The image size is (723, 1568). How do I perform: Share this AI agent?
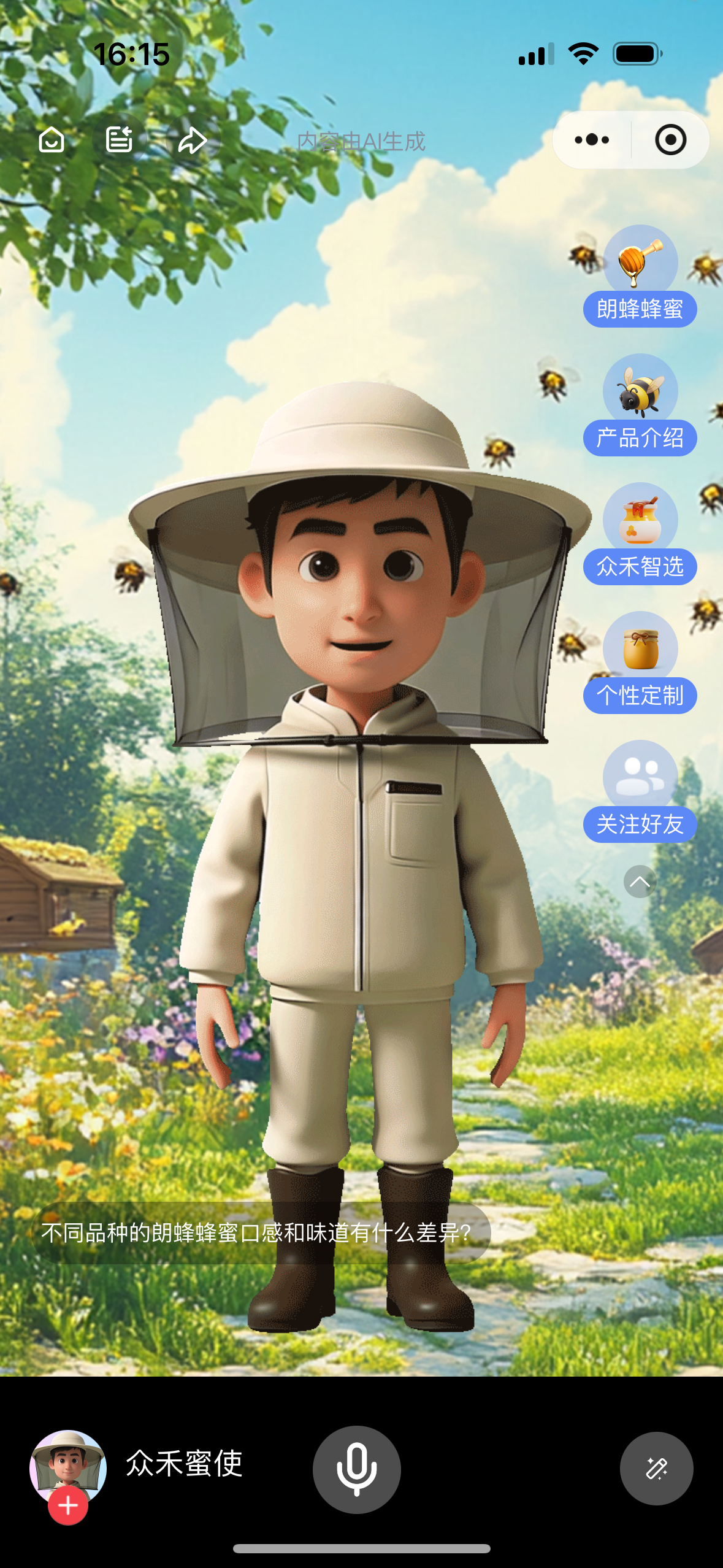(x=193, y=140)
